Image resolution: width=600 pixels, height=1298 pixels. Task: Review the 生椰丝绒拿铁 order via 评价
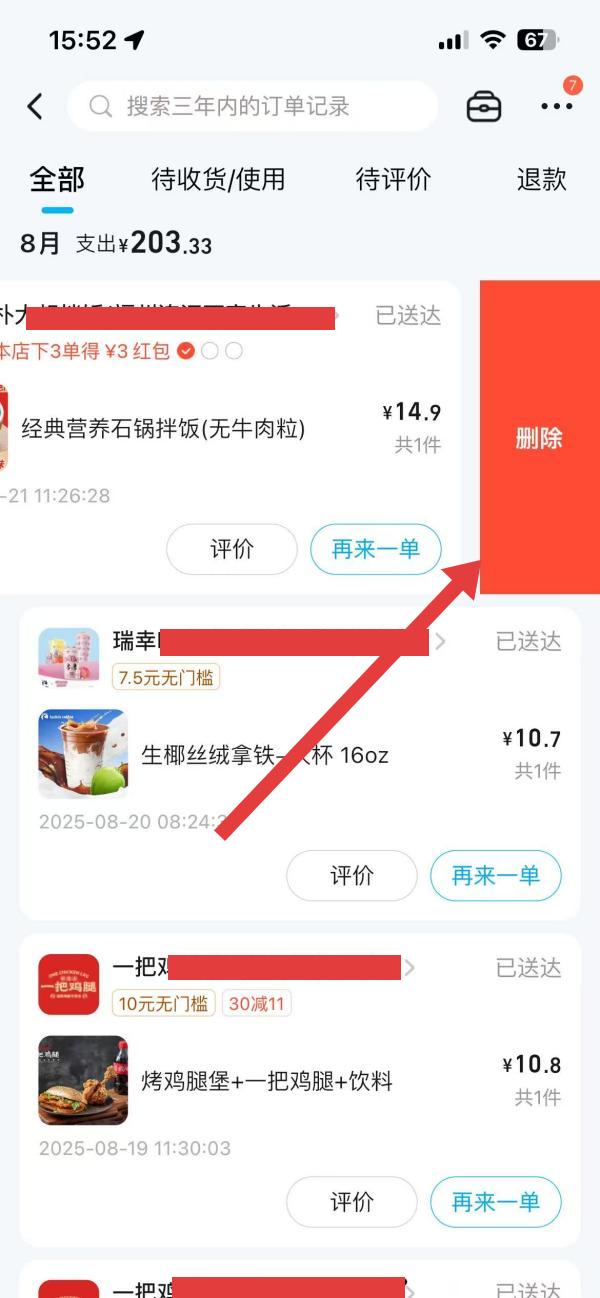[352, 876]
